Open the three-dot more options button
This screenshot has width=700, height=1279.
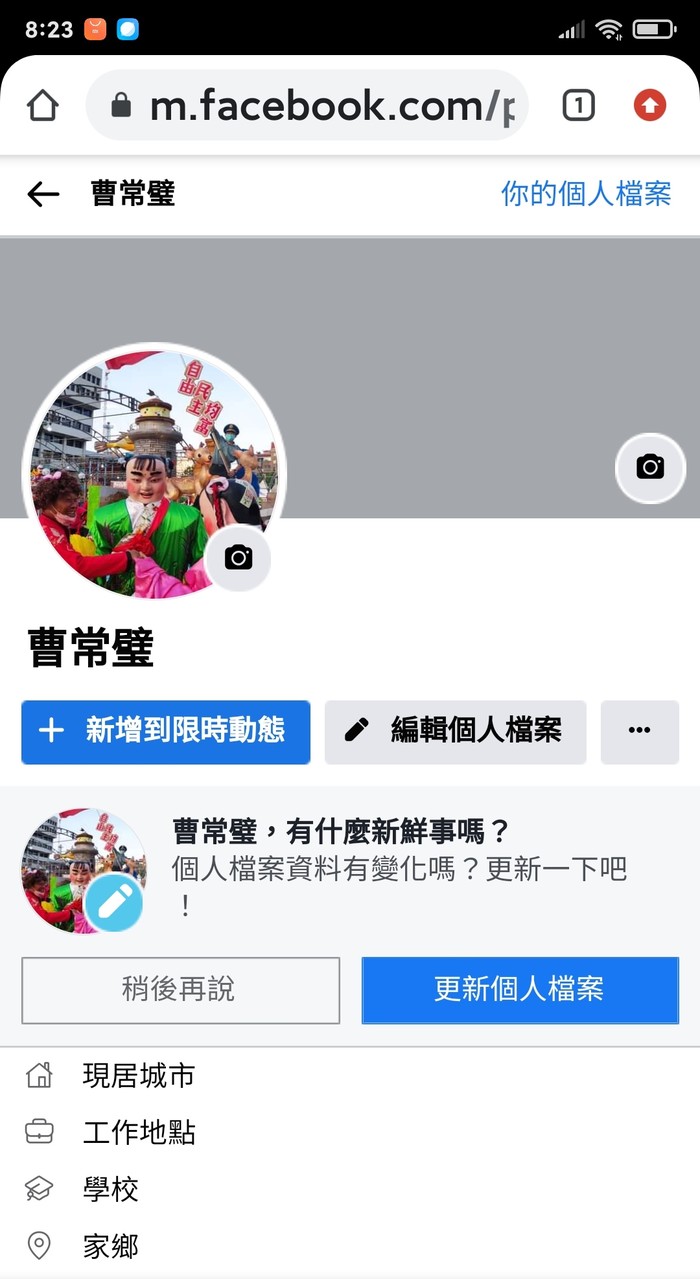(x=639, y=731)
